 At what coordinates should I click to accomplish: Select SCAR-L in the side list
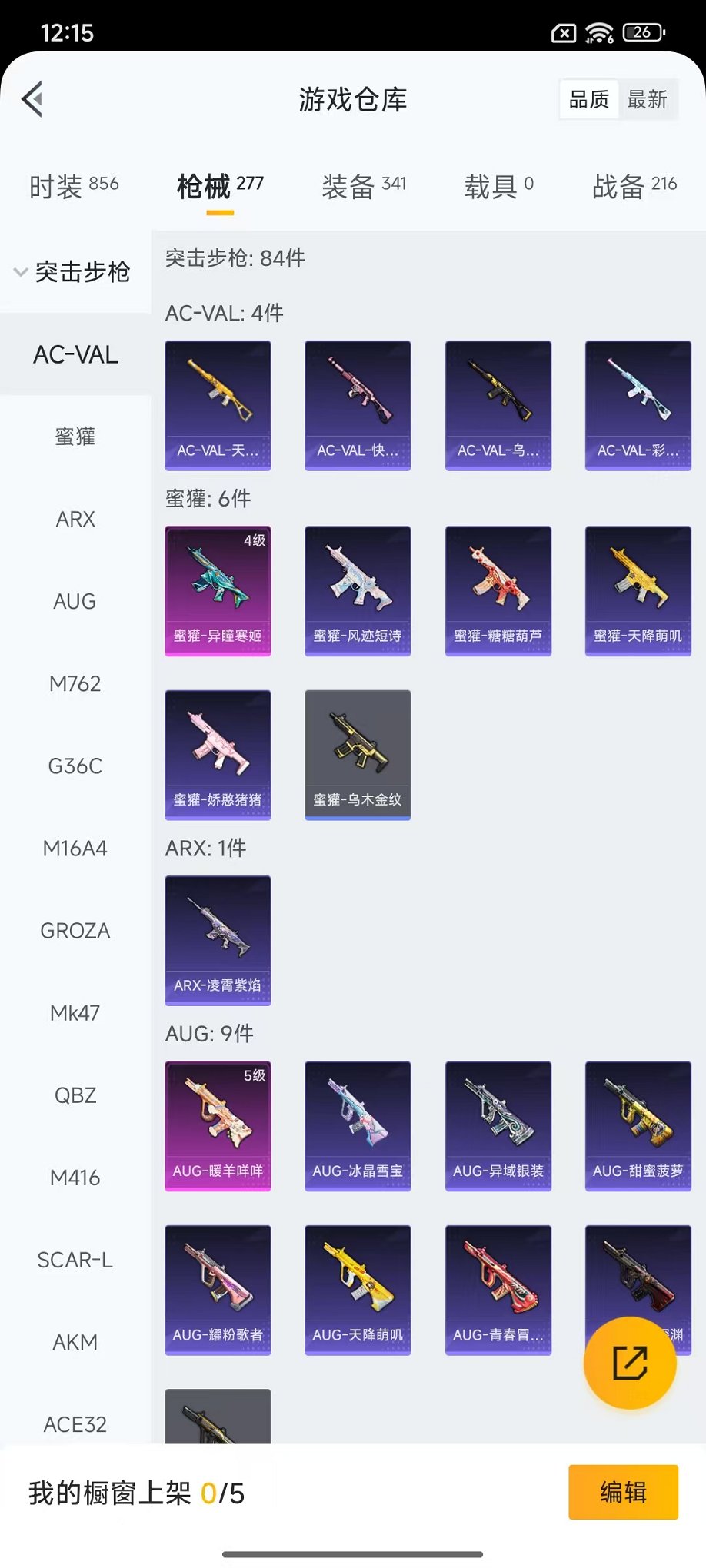tap(75, 1260)
